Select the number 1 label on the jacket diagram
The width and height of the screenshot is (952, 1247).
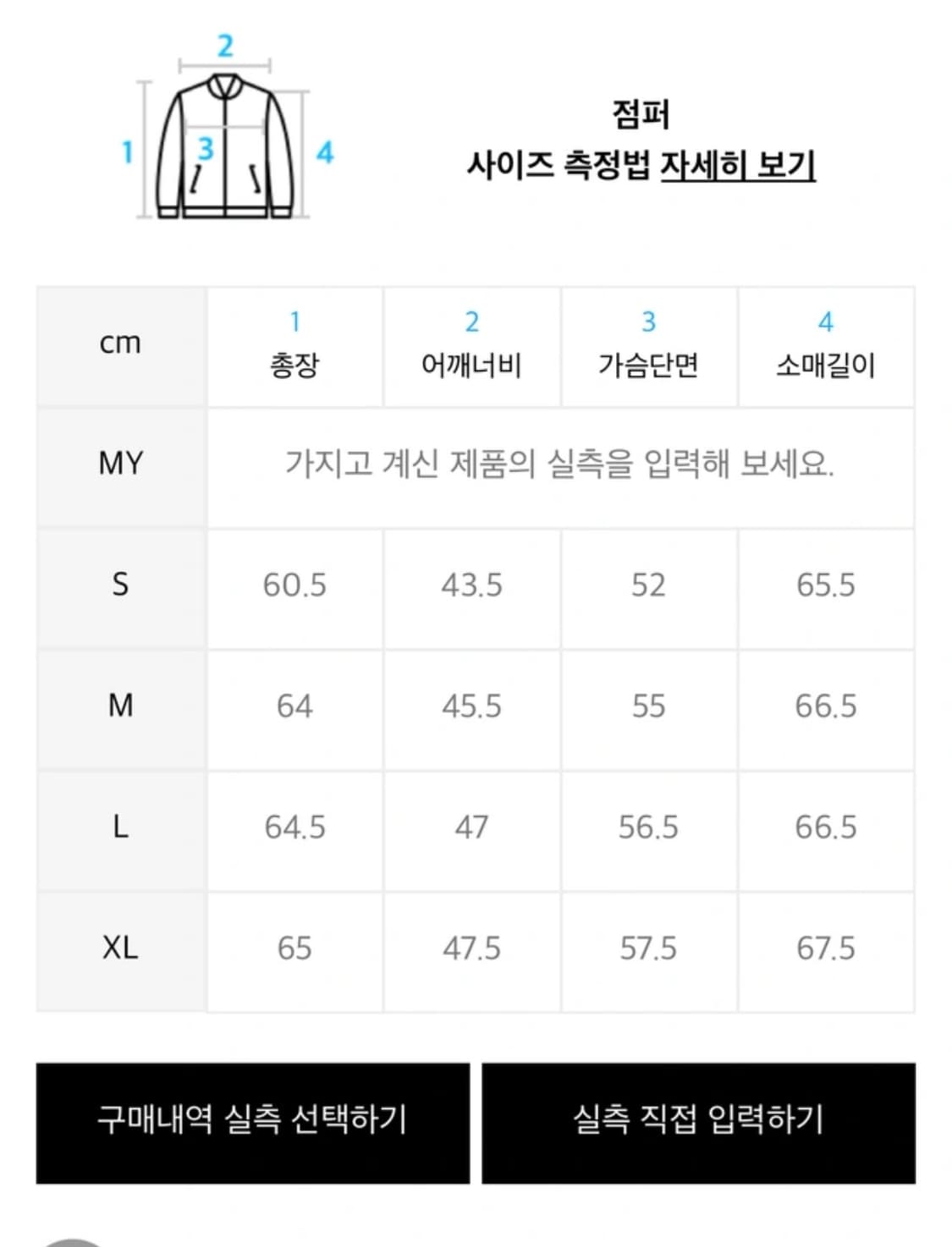click(127, 151)
